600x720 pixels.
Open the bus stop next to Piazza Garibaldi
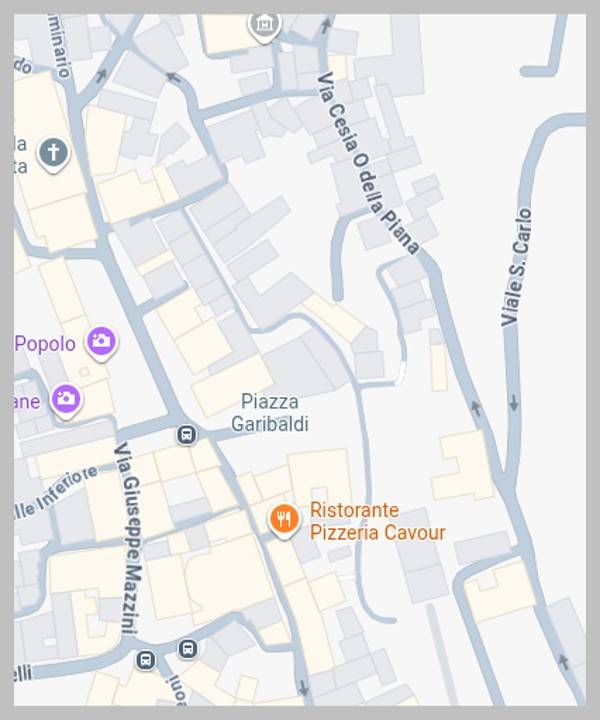pos(186,435)
